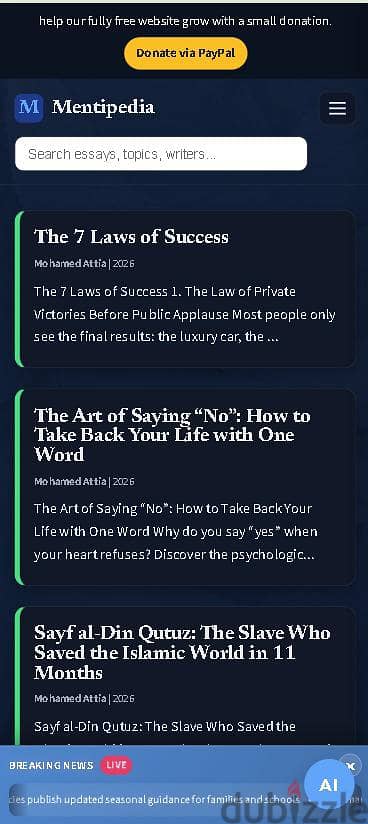This screenshot has width=368, height=824.
Task: Open the AI assistant bubble
Action: (x=329, y=785)
